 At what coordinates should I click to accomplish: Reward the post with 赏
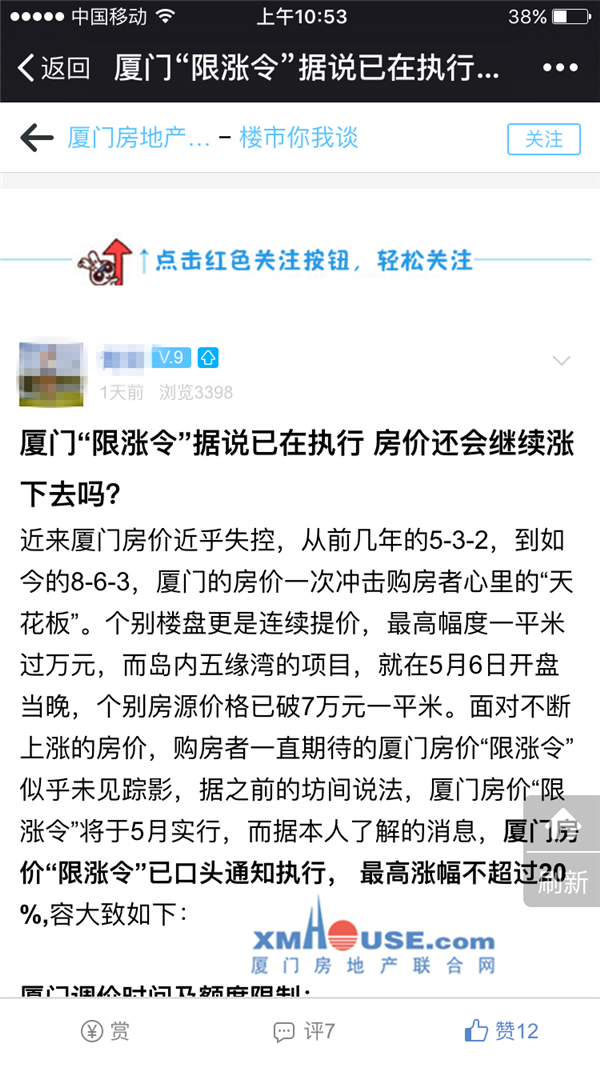coord(105,1031)
